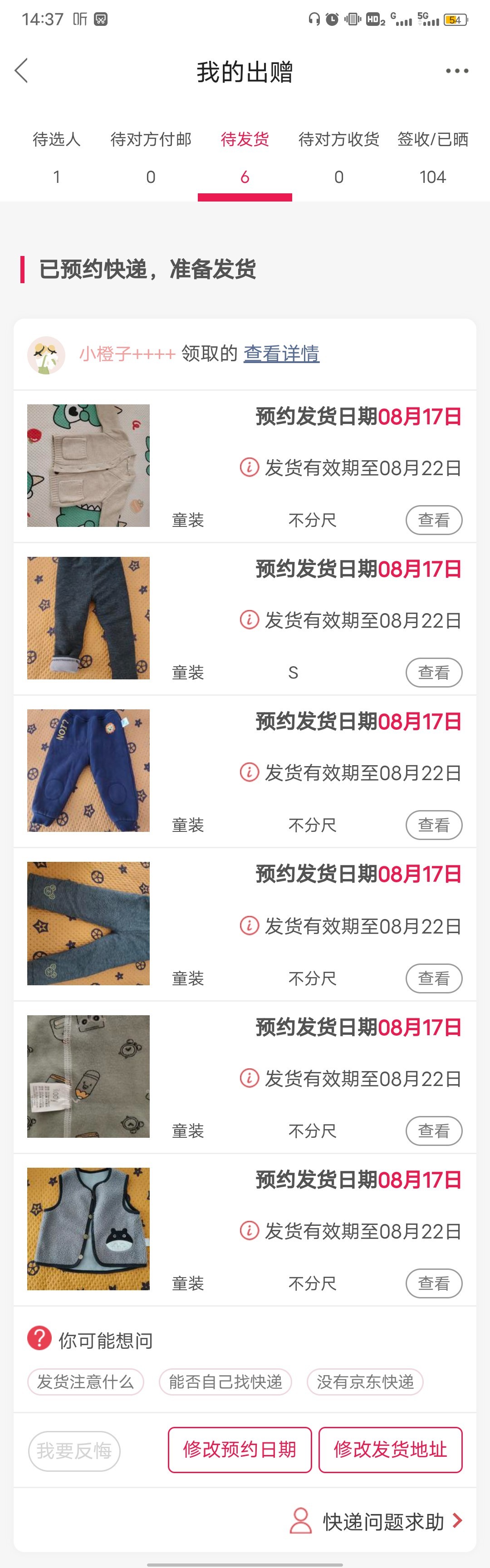Screen dimensions: 490x1568
Task: Switch to the 待对方付邮 tab
Action: (x=150, y=157)
